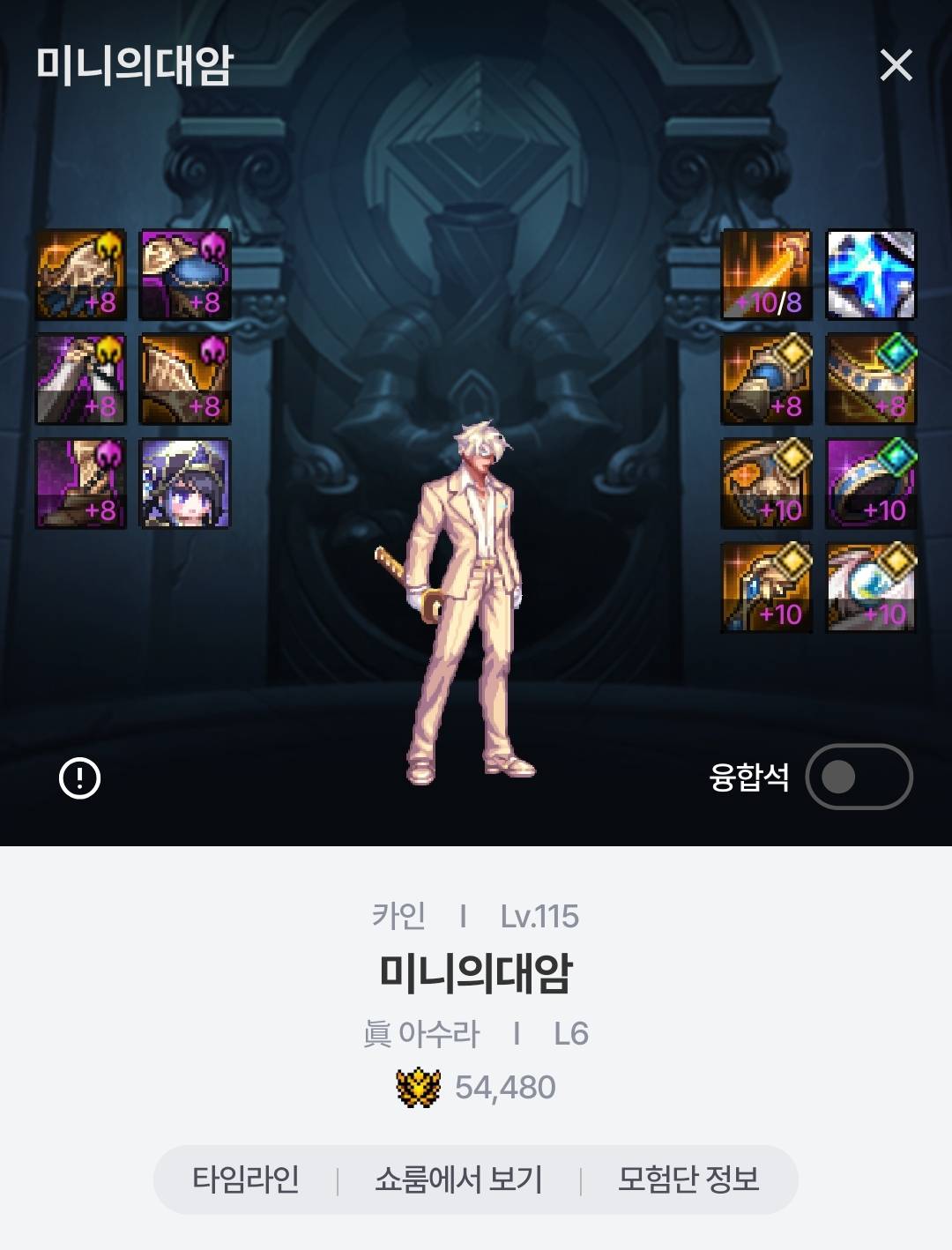Toggle the 융합석 switch

pyautogui.click(x=859, y=777)
